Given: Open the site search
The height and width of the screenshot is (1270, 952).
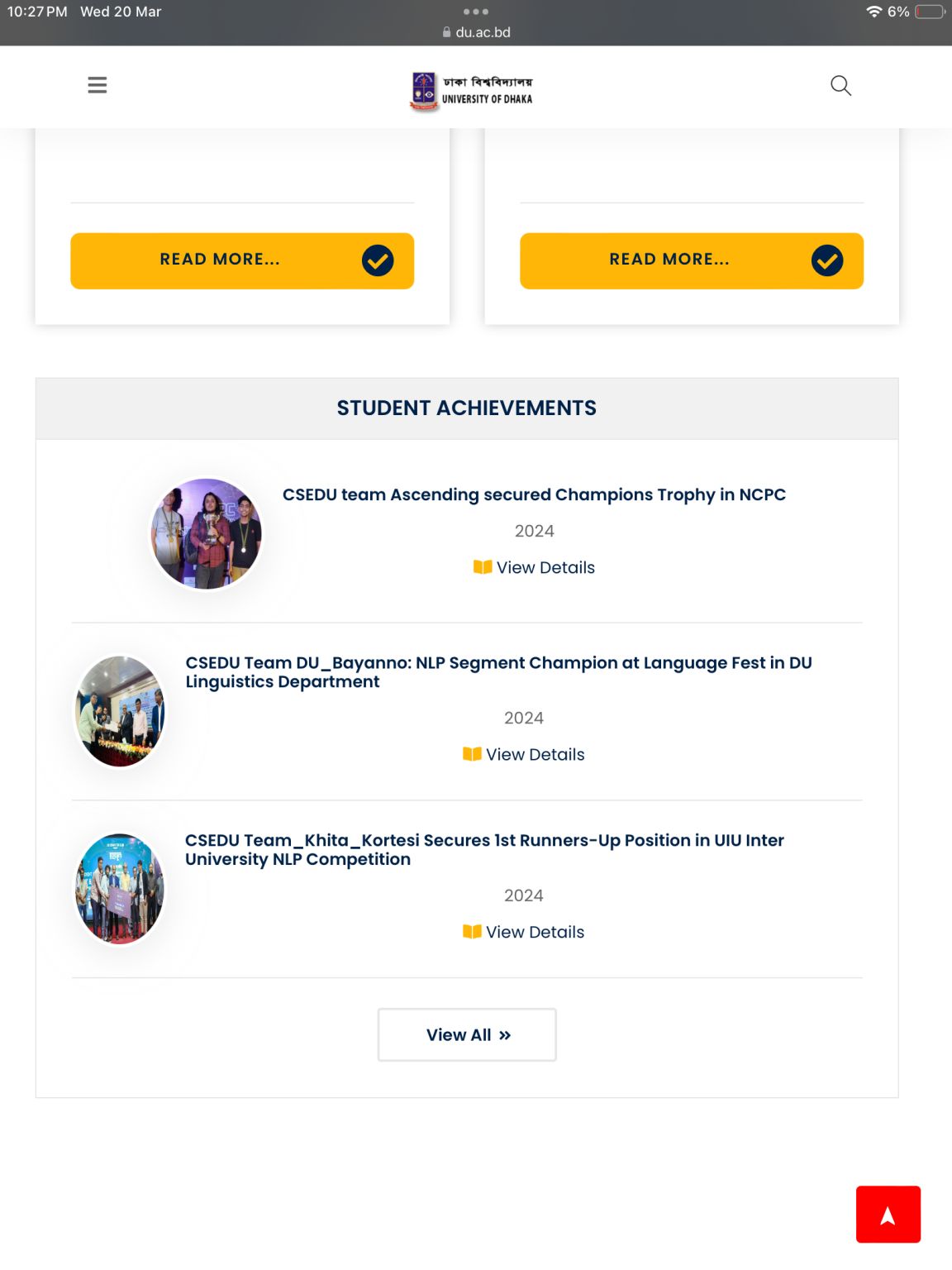Looking at the screenshot, I should pos(840,85).
